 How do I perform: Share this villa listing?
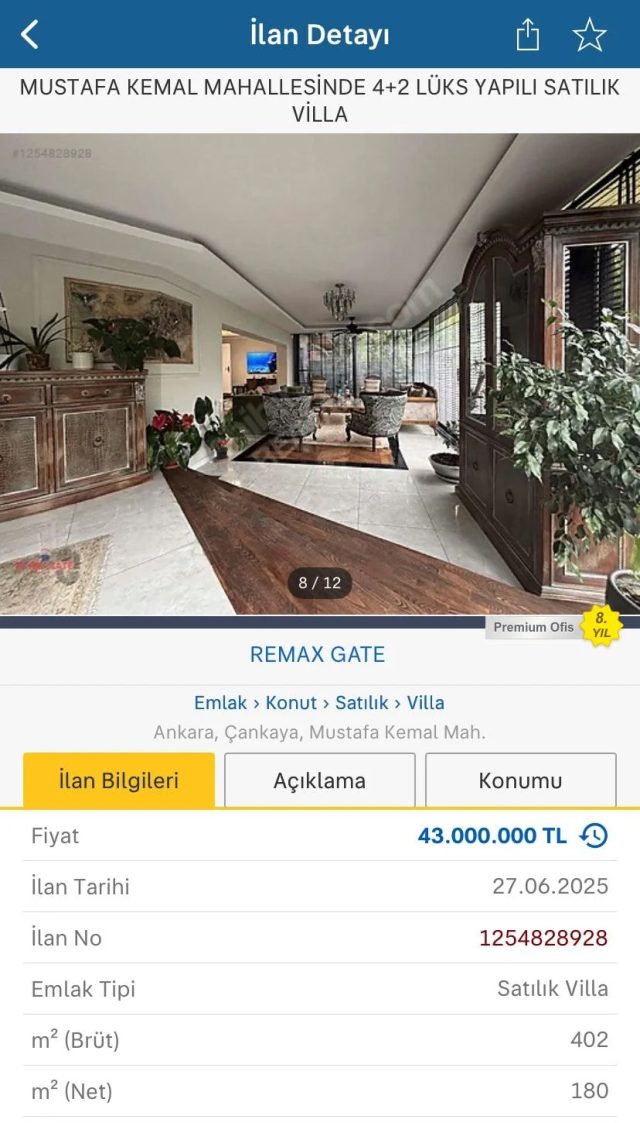click(527, 35)
